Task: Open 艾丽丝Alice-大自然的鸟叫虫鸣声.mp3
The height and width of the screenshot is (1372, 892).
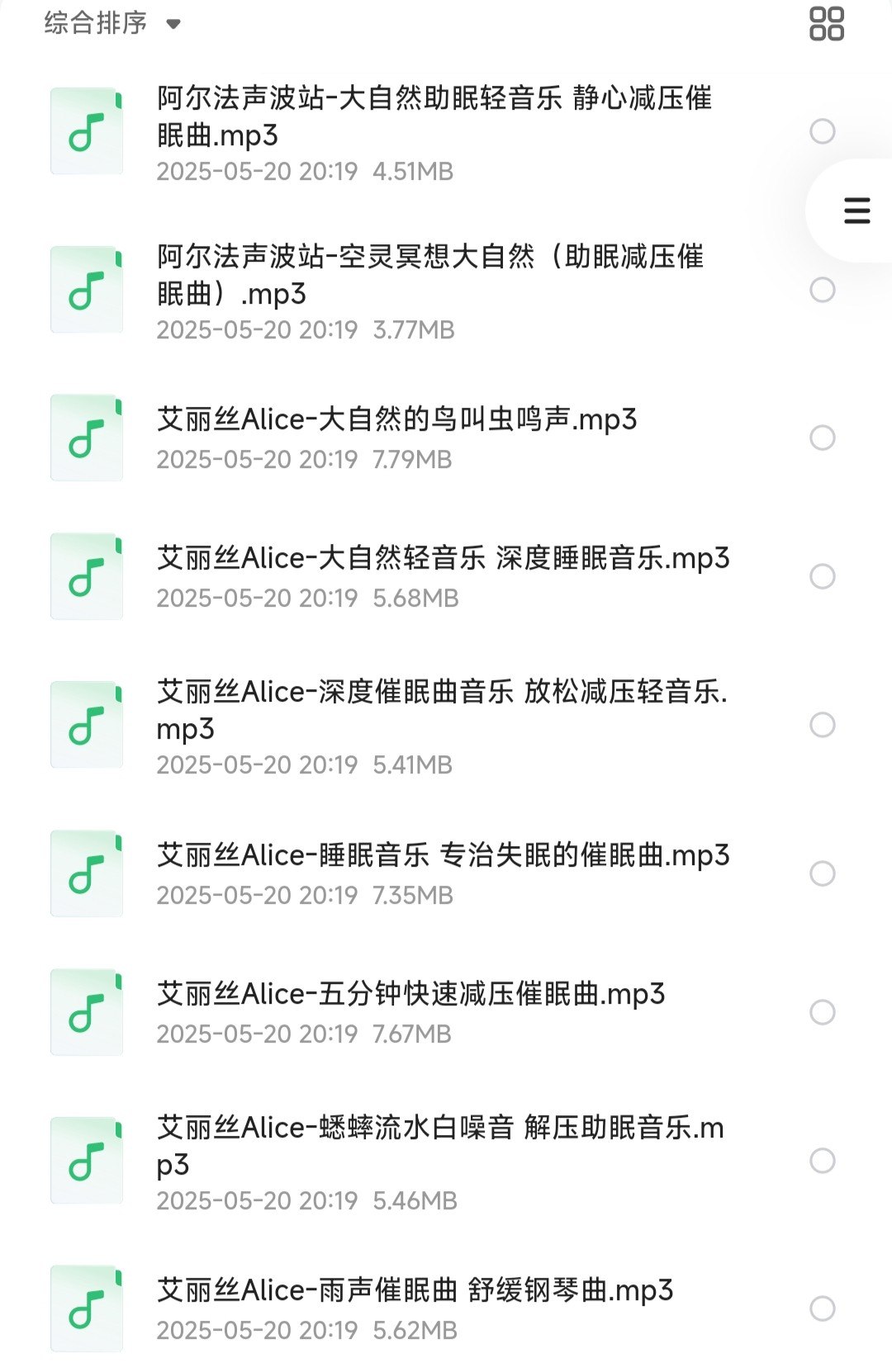Action: (396, 419)
